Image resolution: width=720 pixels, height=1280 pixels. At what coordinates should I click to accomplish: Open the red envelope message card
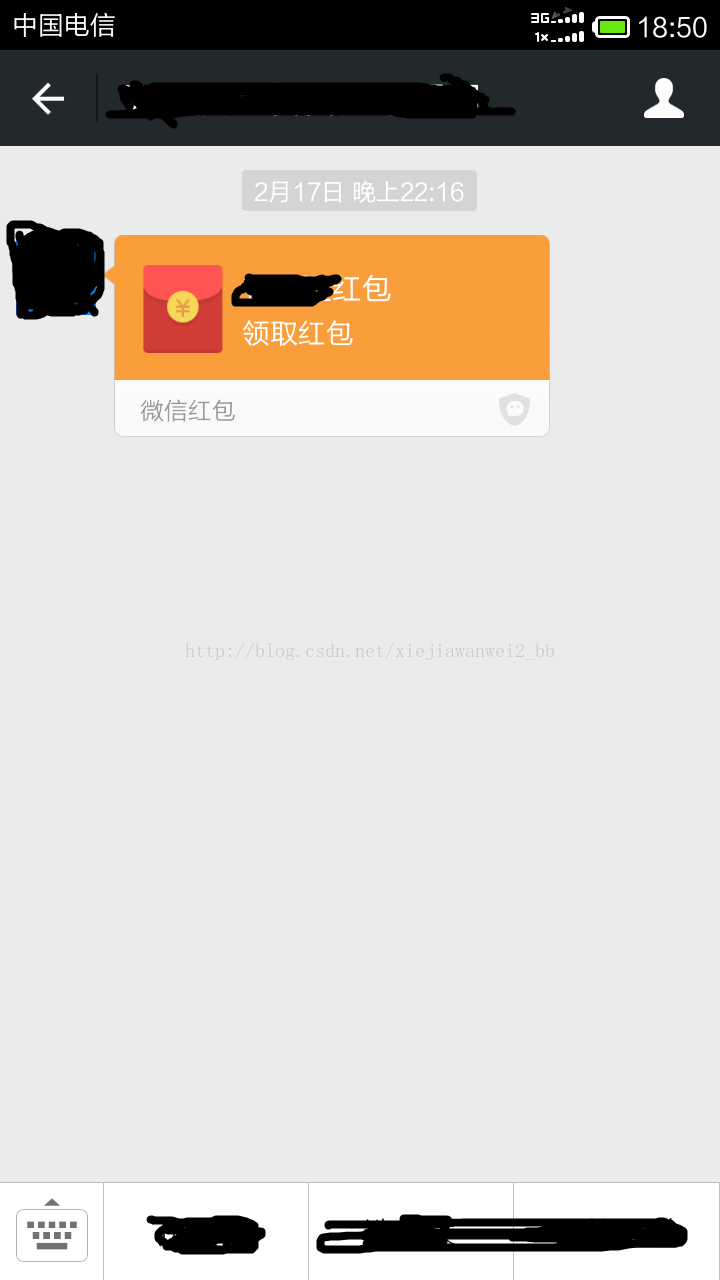[x=332, y=336]
